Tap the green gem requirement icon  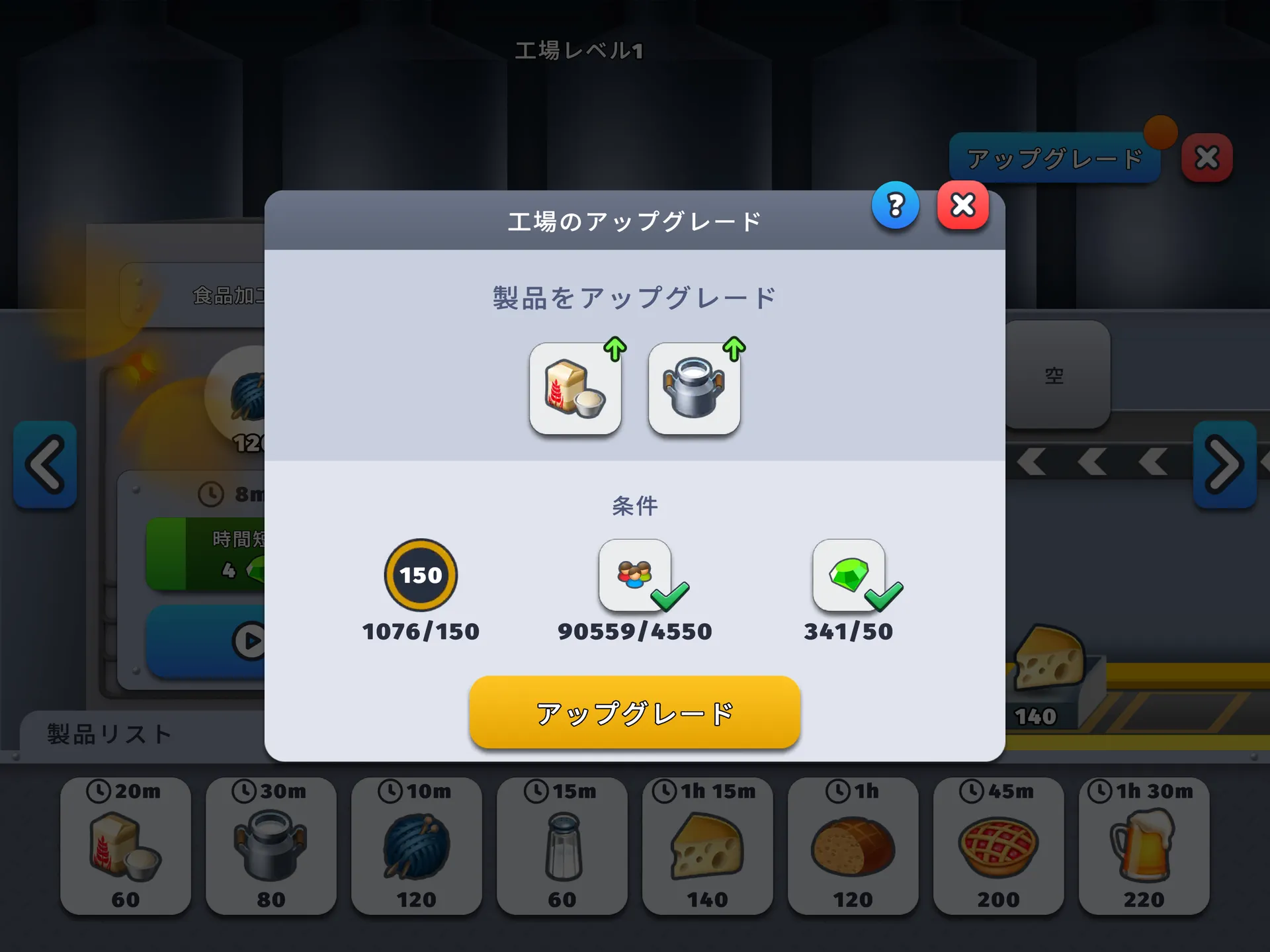[849, 574]
